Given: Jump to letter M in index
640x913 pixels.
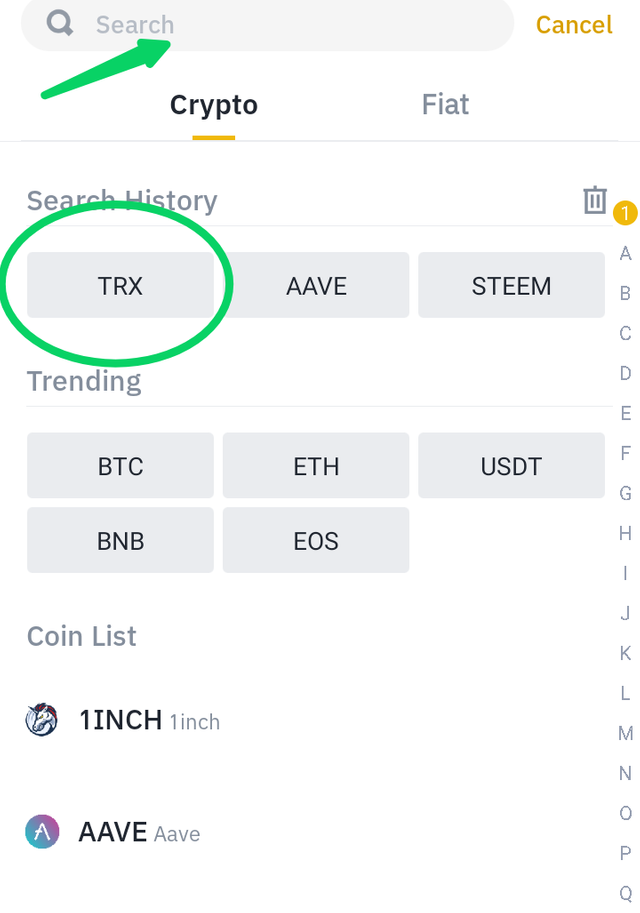Looking at the screenshot, I should coord(626,734).
